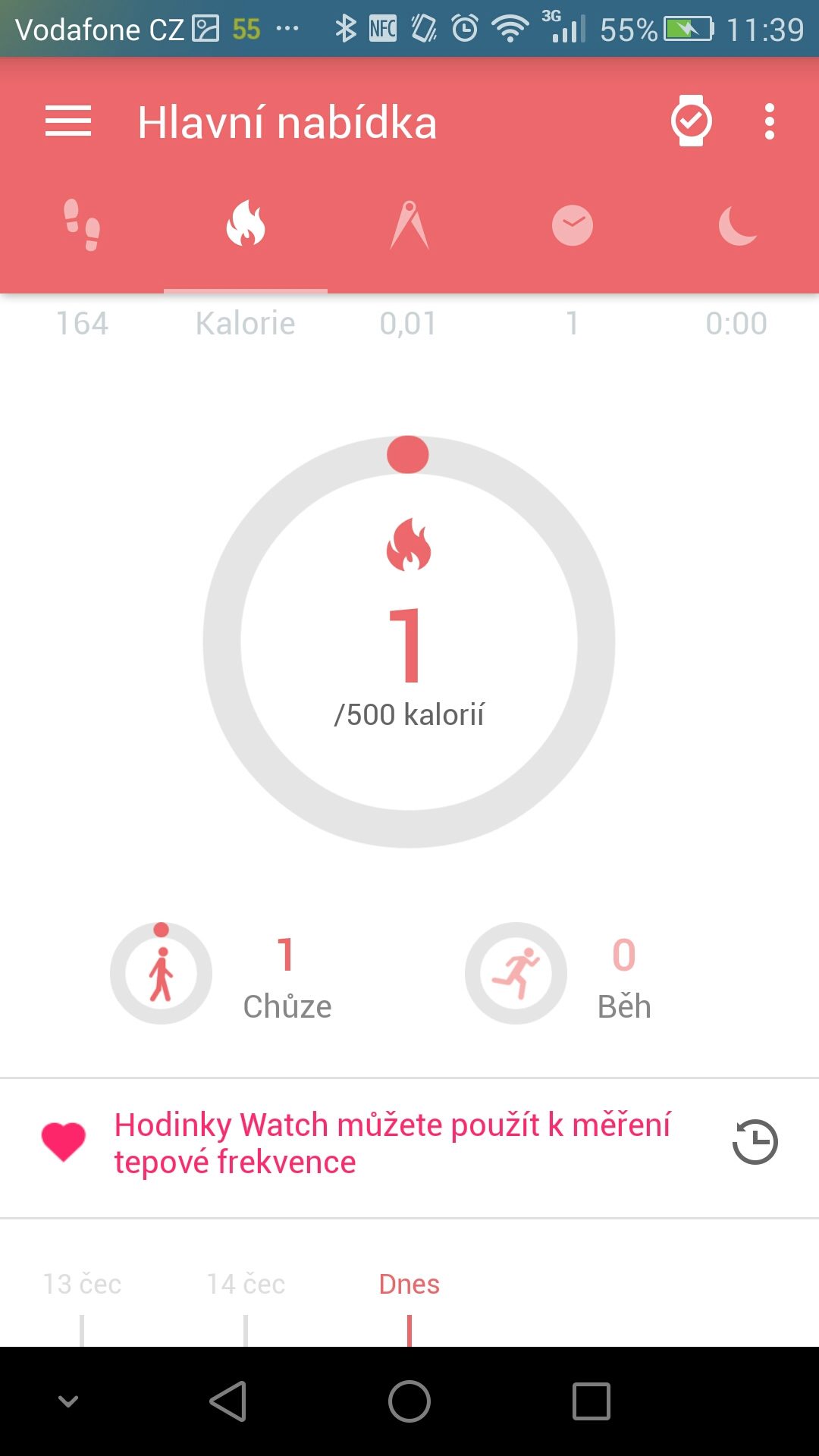
Task: Select the calories flame tab
Action: (x=246, y=223)
